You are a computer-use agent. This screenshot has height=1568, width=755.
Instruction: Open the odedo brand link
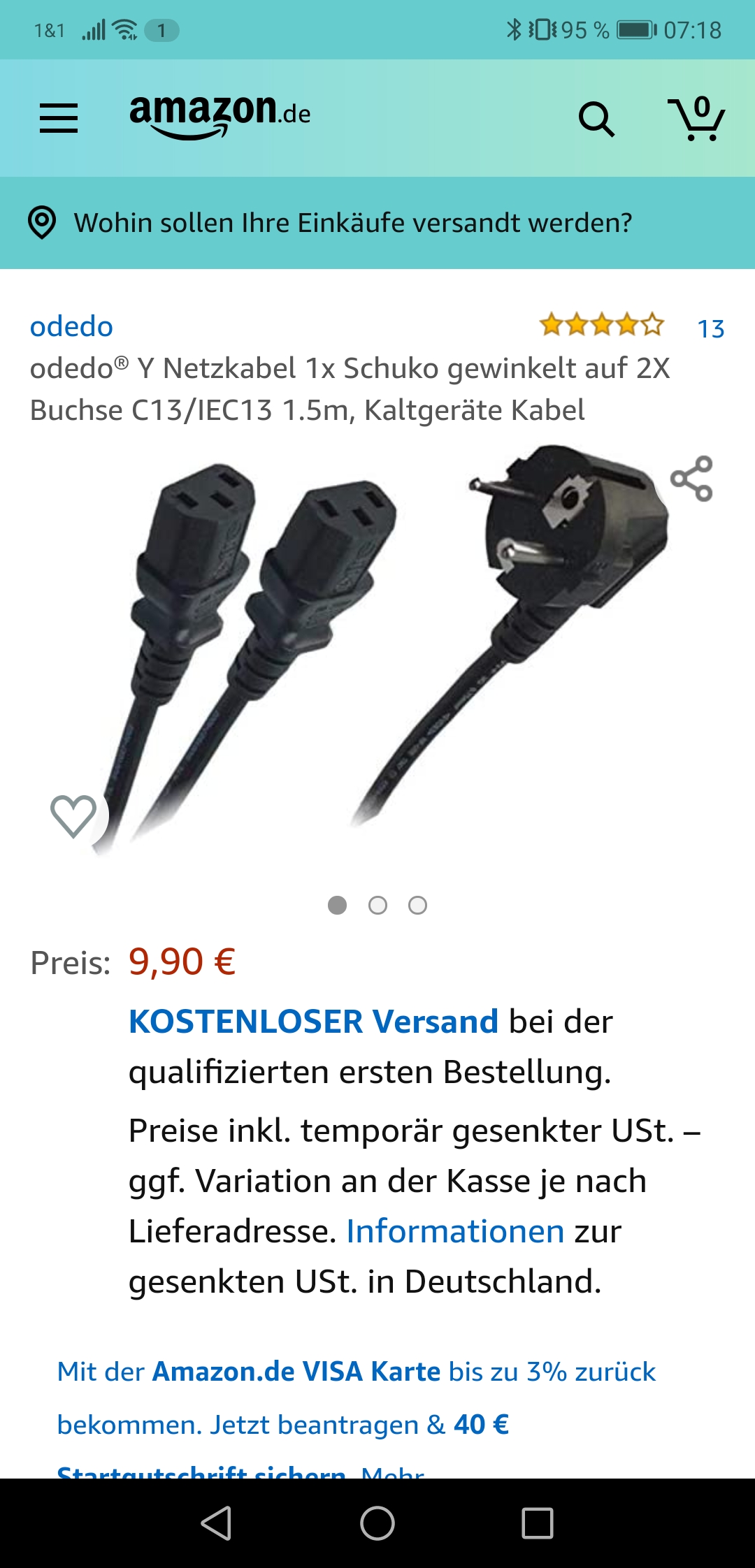(x=71, y=326)
